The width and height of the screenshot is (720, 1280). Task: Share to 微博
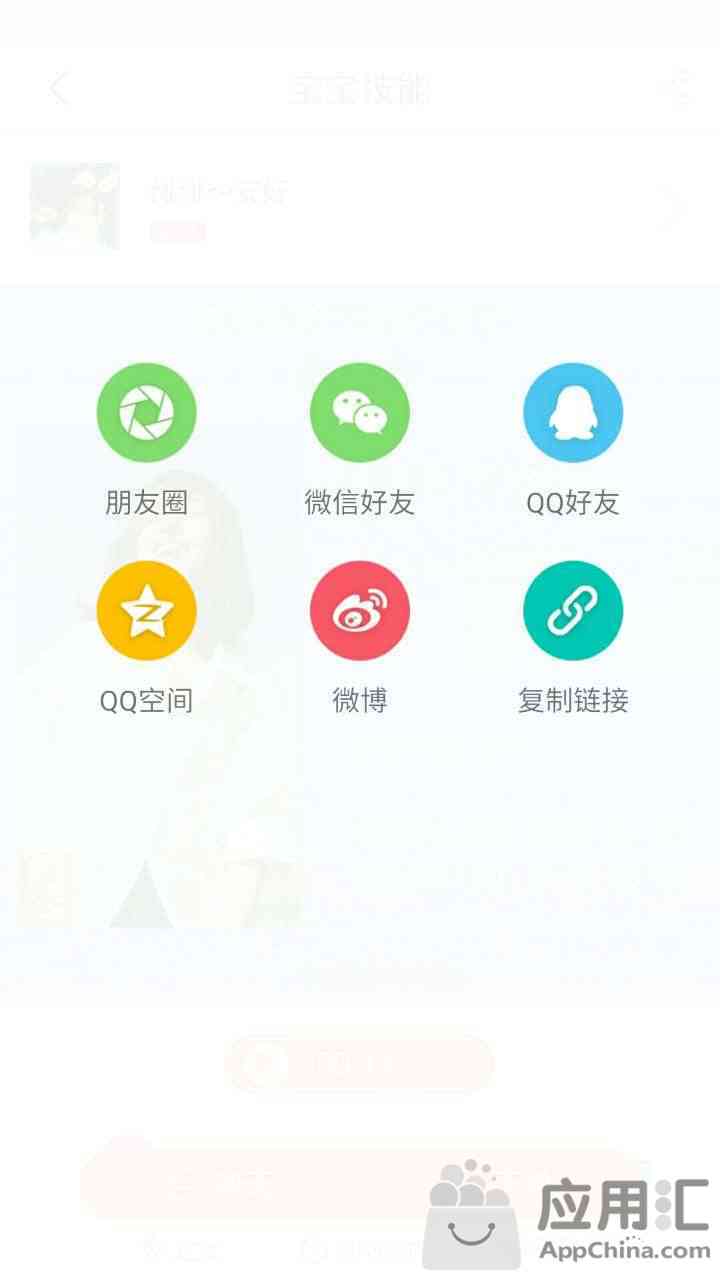(x=359, y=611)
